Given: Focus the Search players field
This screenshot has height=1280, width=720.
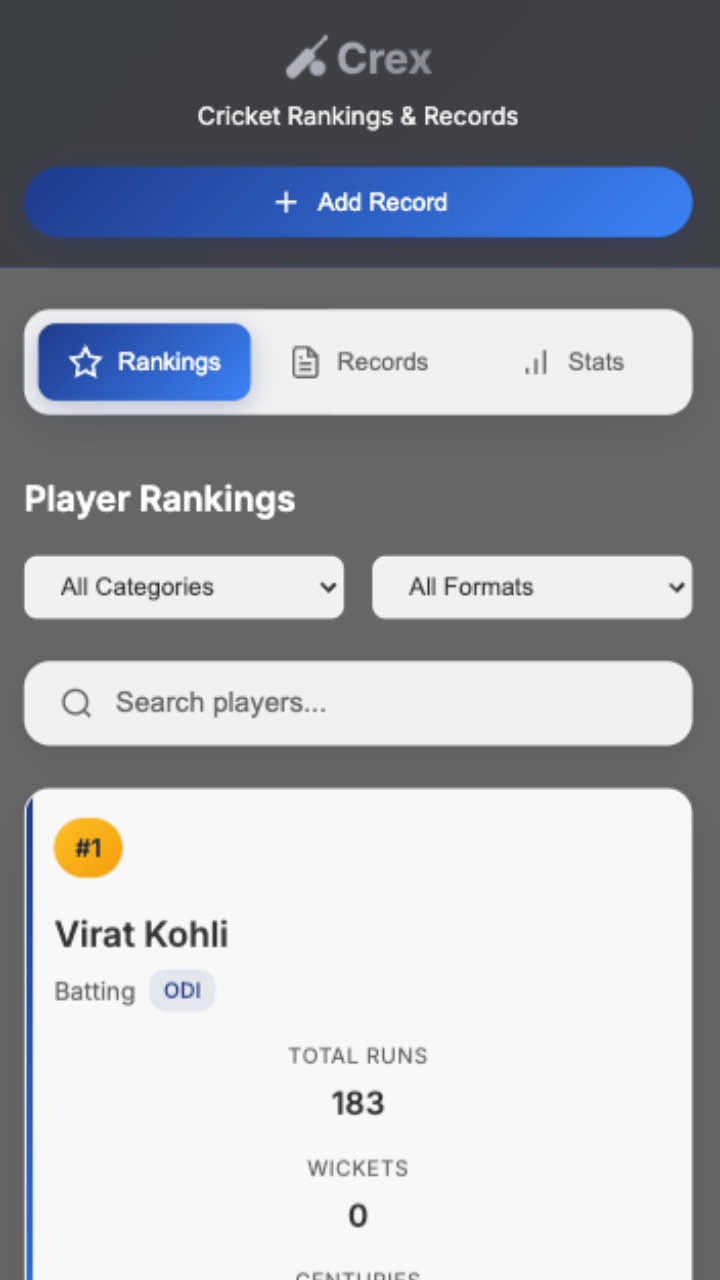Looking at the screenshot, I should [x=358, y=703].
